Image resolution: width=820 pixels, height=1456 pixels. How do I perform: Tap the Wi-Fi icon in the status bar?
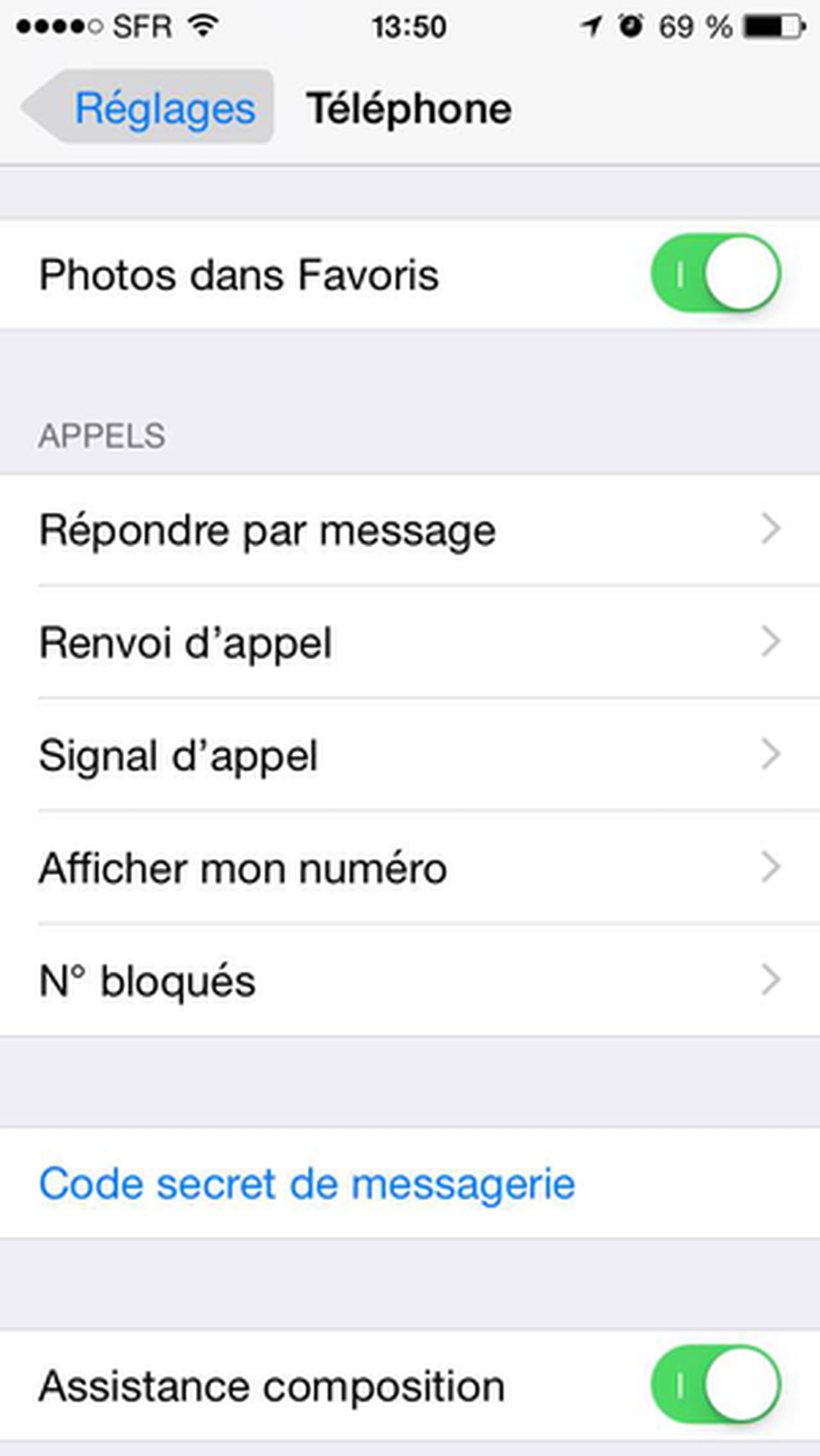(x=201, y=26)
